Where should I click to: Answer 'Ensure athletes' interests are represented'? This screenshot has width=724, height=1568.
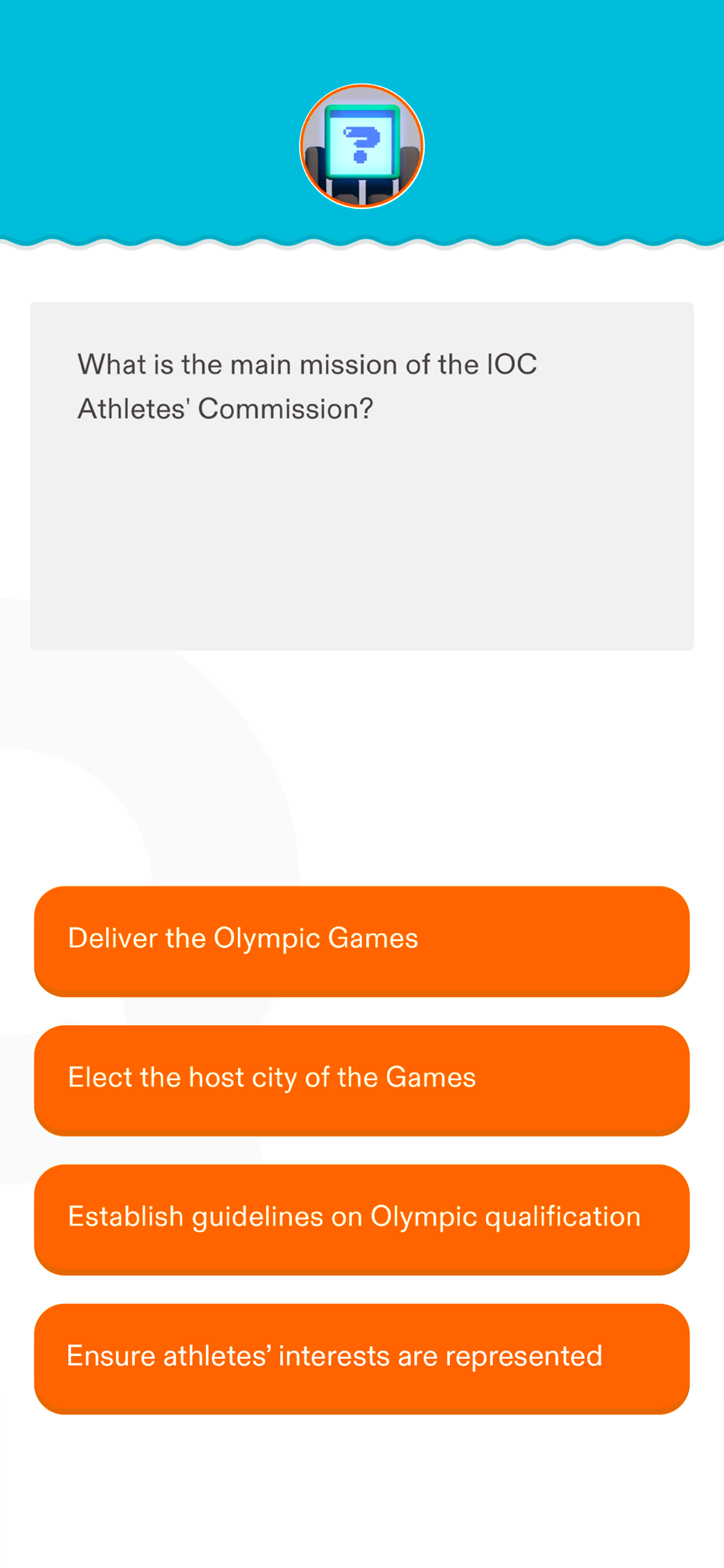(361, 1358)
